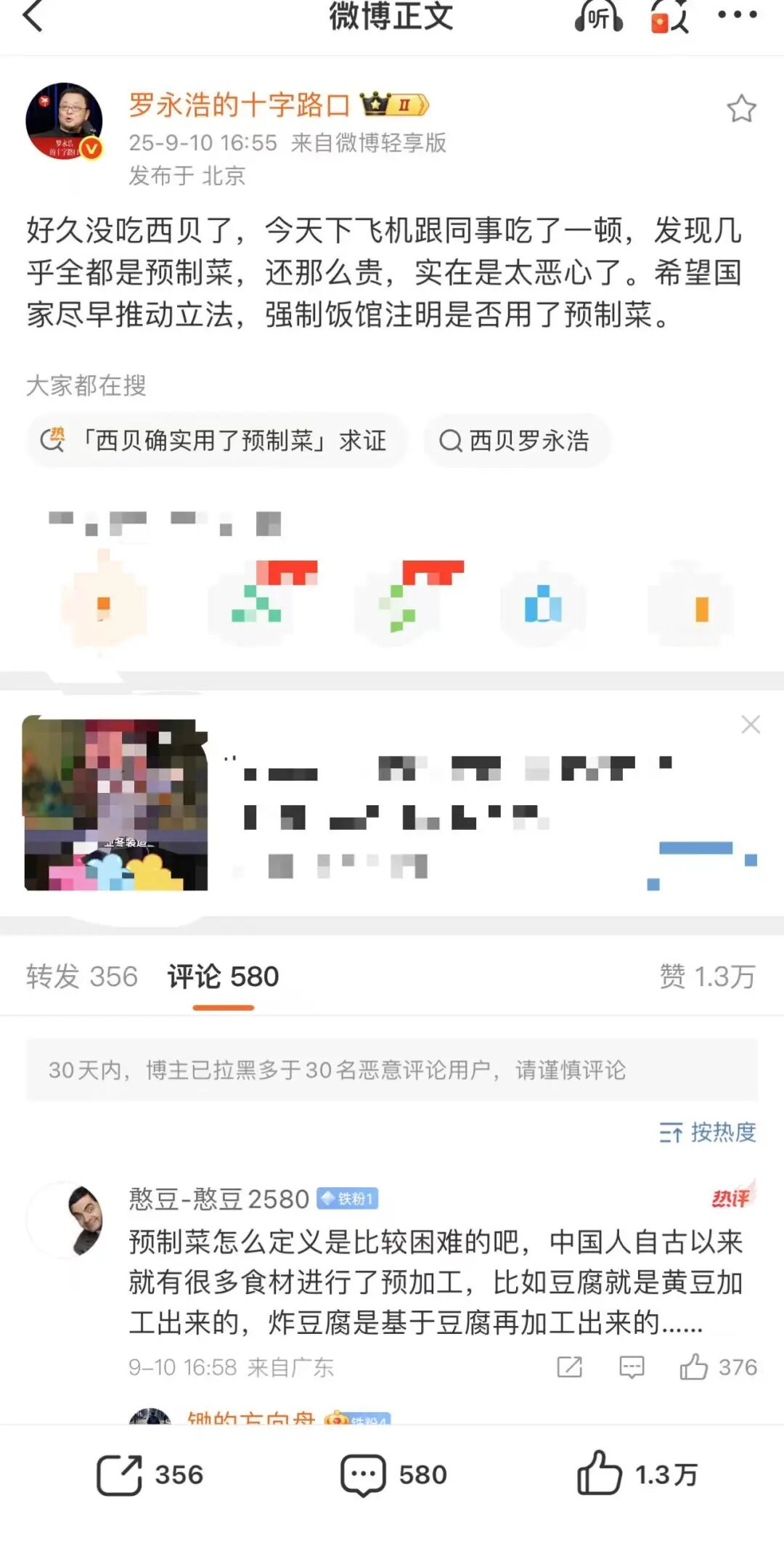Repost using bottom bar 356 button

click(x=150, y=1475)
